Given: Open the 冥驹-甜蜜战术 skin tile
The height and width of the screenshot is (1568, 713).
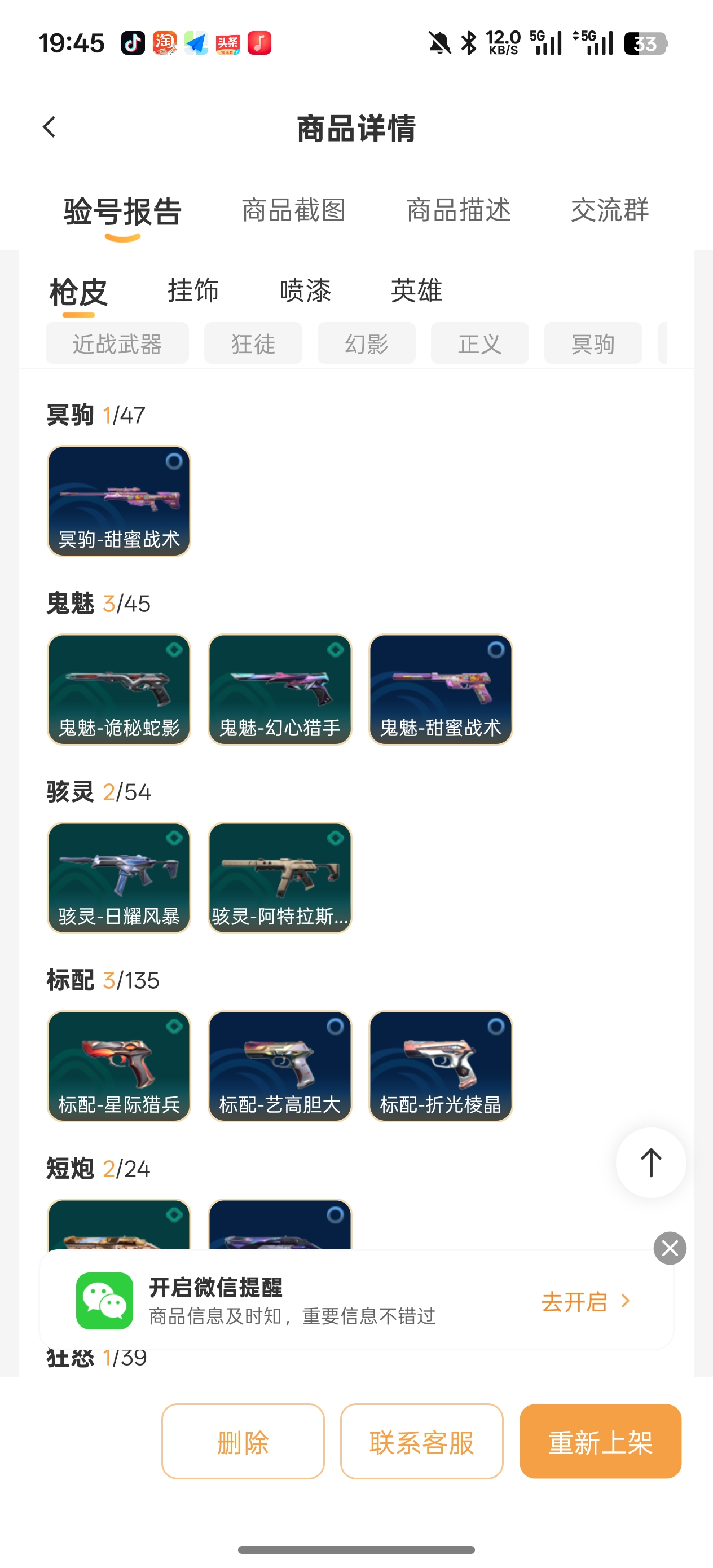Looking at the screenshot, I should tap(118, 501).
